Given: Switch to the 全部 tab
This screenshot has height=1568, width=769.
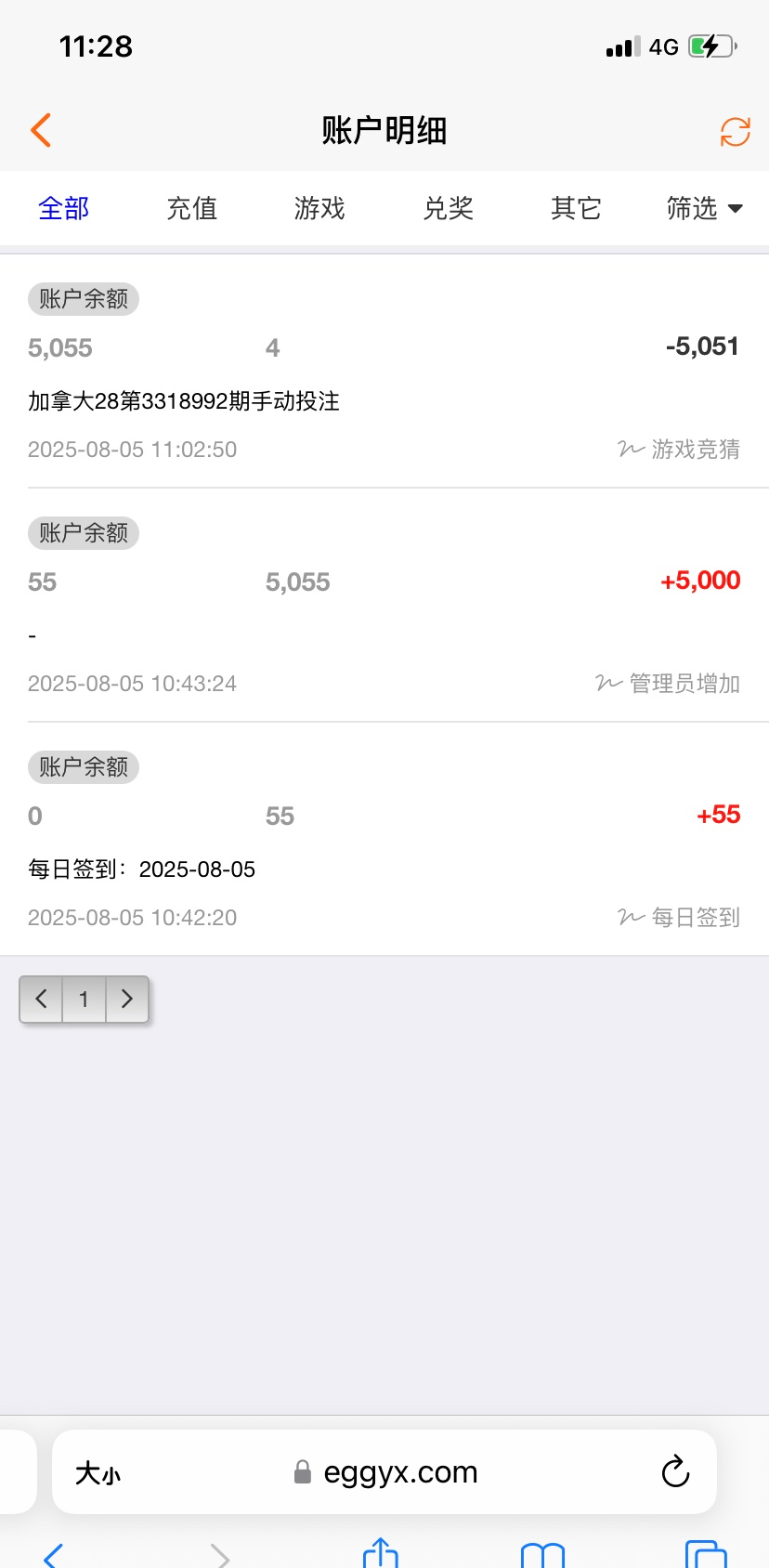Looking at the screenshot, I should click(63, 208).
